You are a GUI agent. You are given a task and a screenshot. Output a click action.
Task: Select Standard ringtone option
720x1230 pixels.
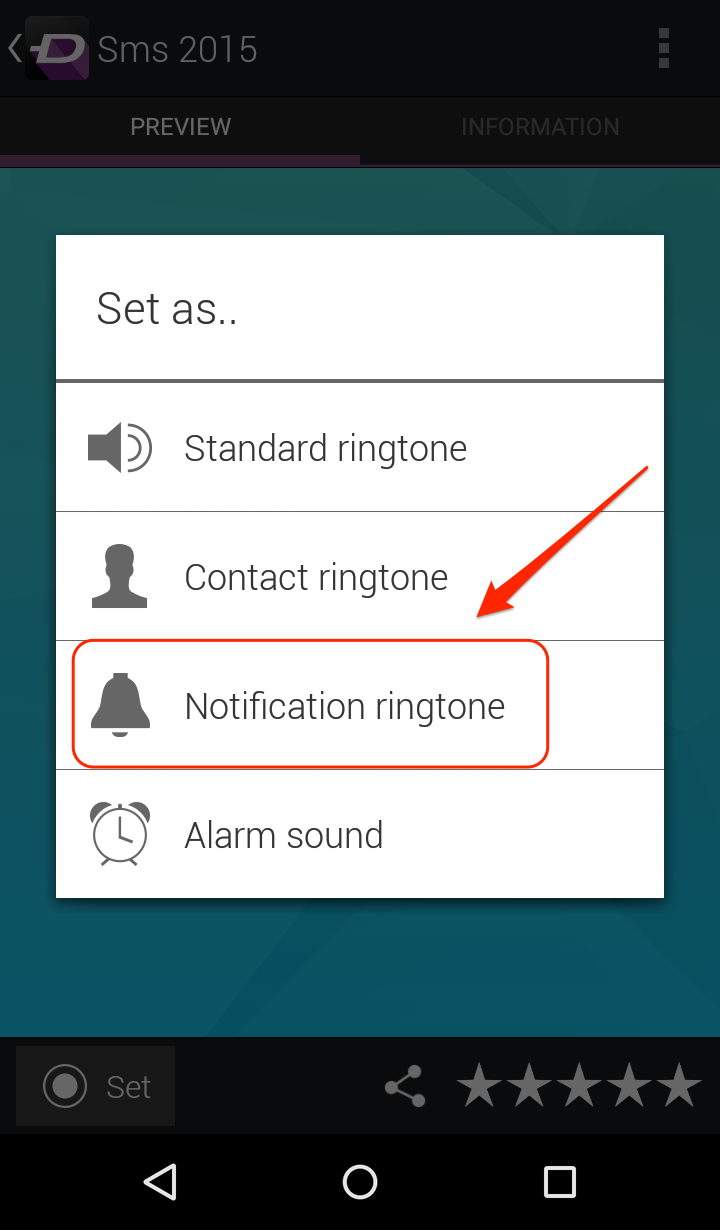pos(360,447)
